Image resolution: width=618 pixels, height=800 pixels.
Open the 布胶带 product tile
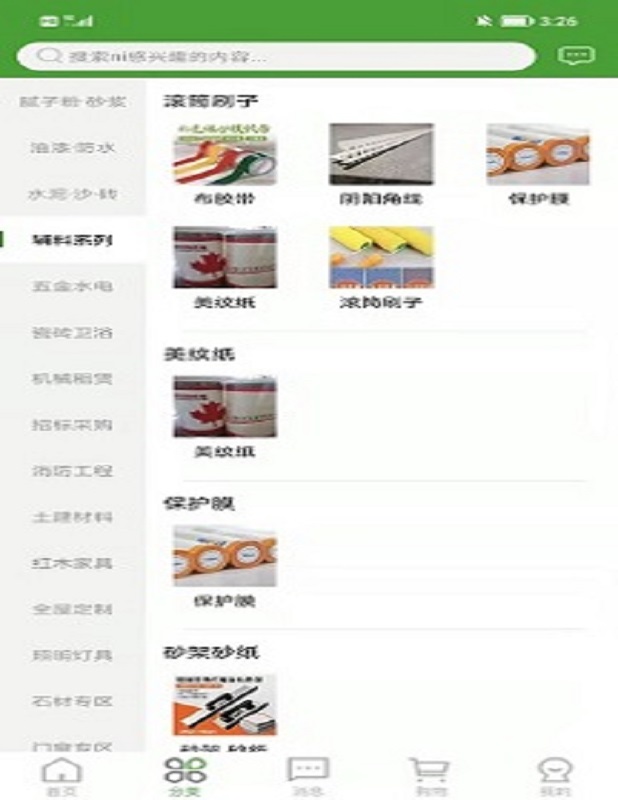coord(224,163)
